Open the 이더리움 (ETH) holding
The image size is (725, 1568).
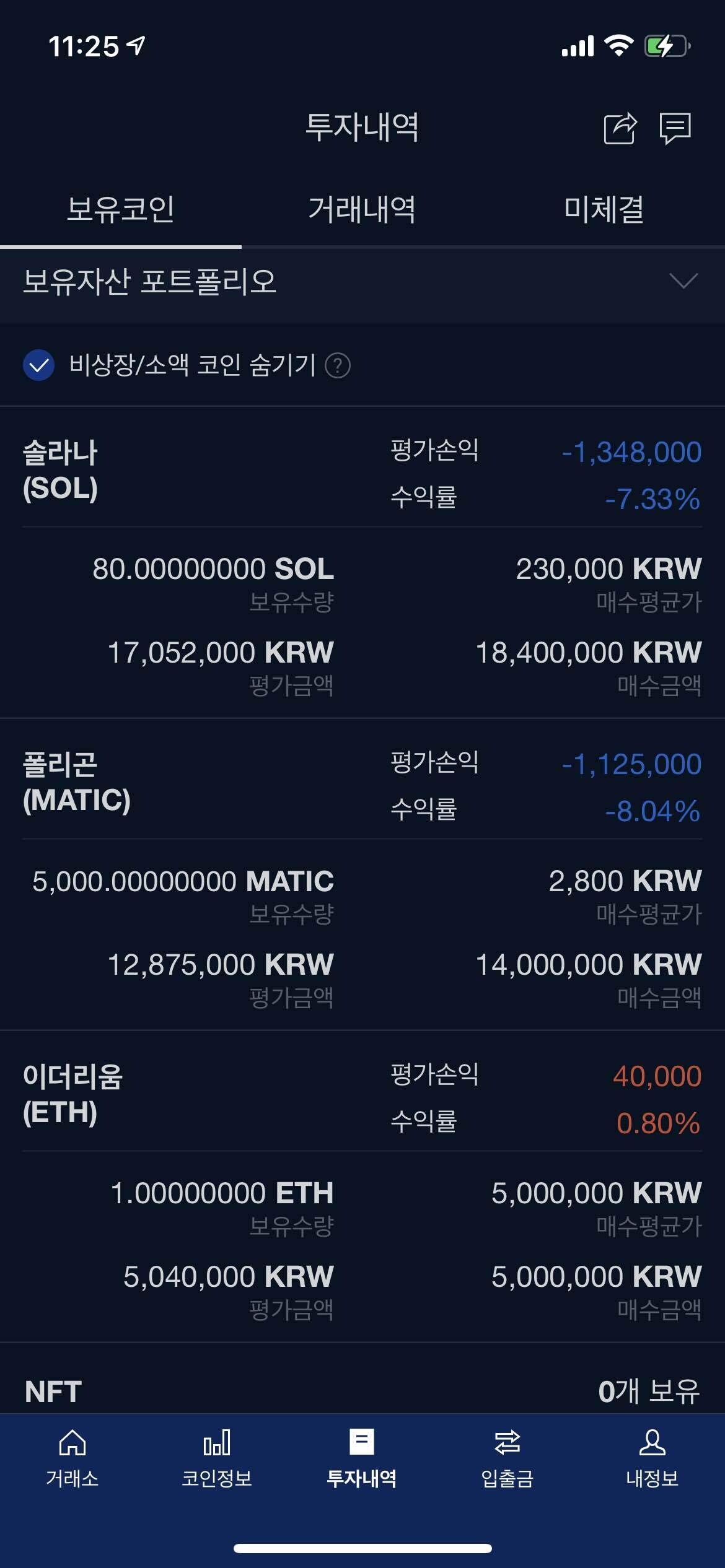point(73,1095)
